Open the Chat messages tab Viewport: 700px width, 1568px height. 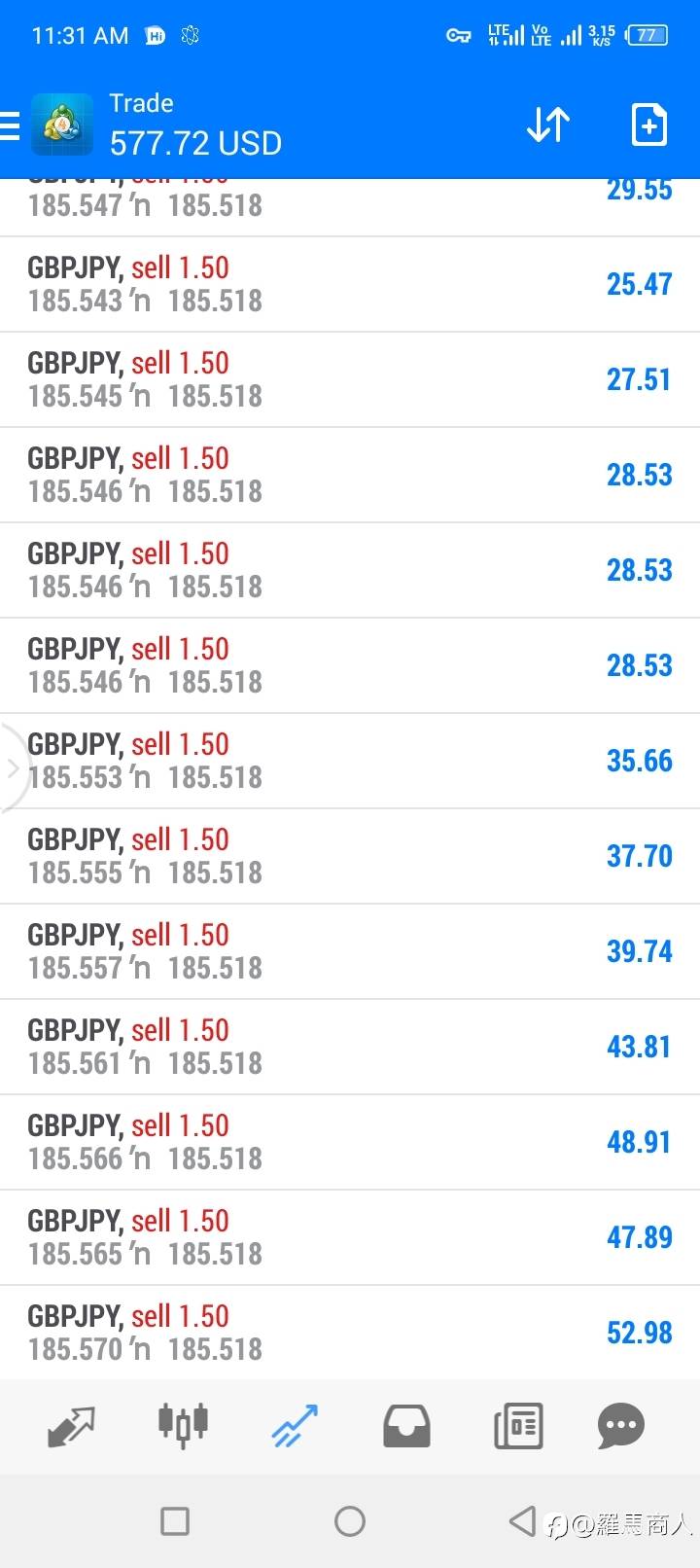tap(621, 1426)
